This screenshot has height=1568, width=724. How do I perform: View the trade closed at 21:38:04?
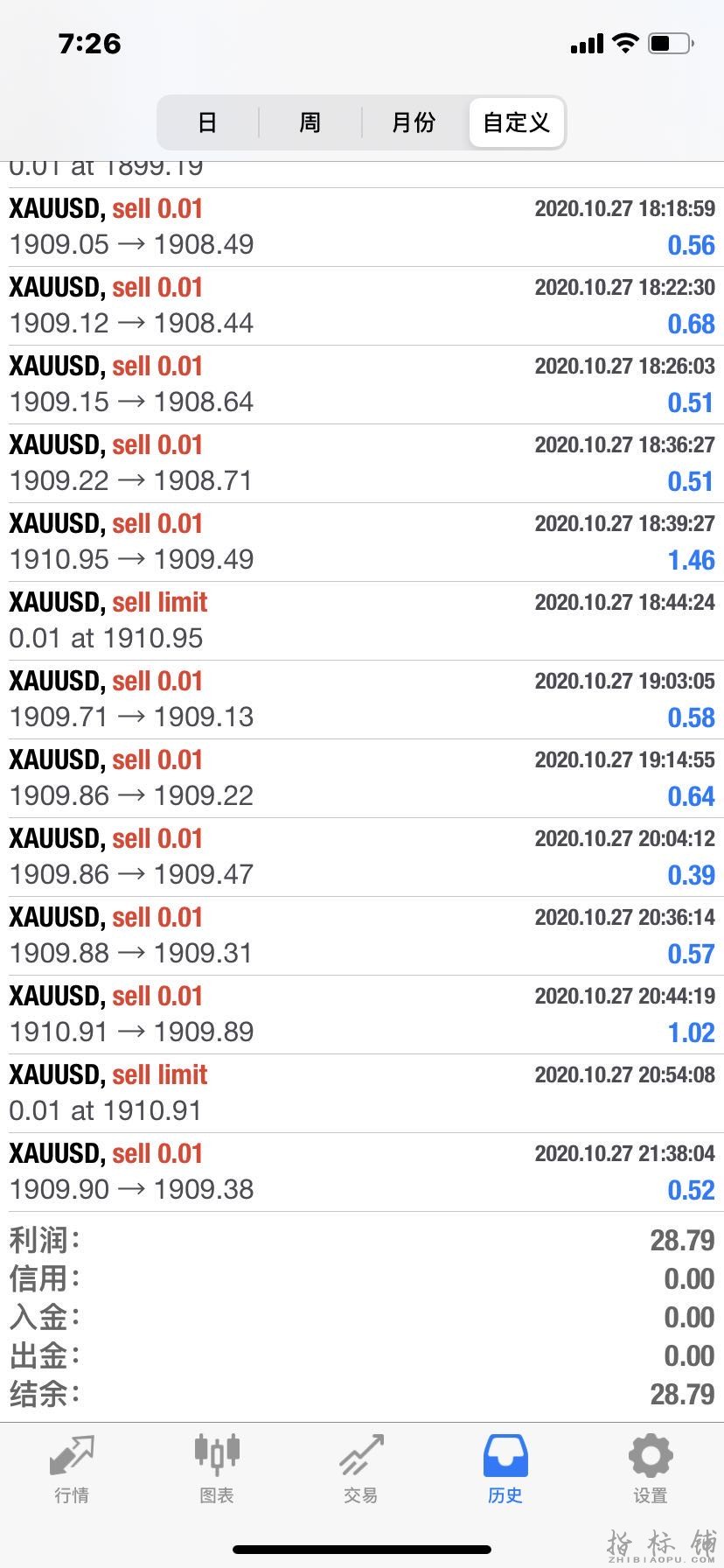[362, 1172]
